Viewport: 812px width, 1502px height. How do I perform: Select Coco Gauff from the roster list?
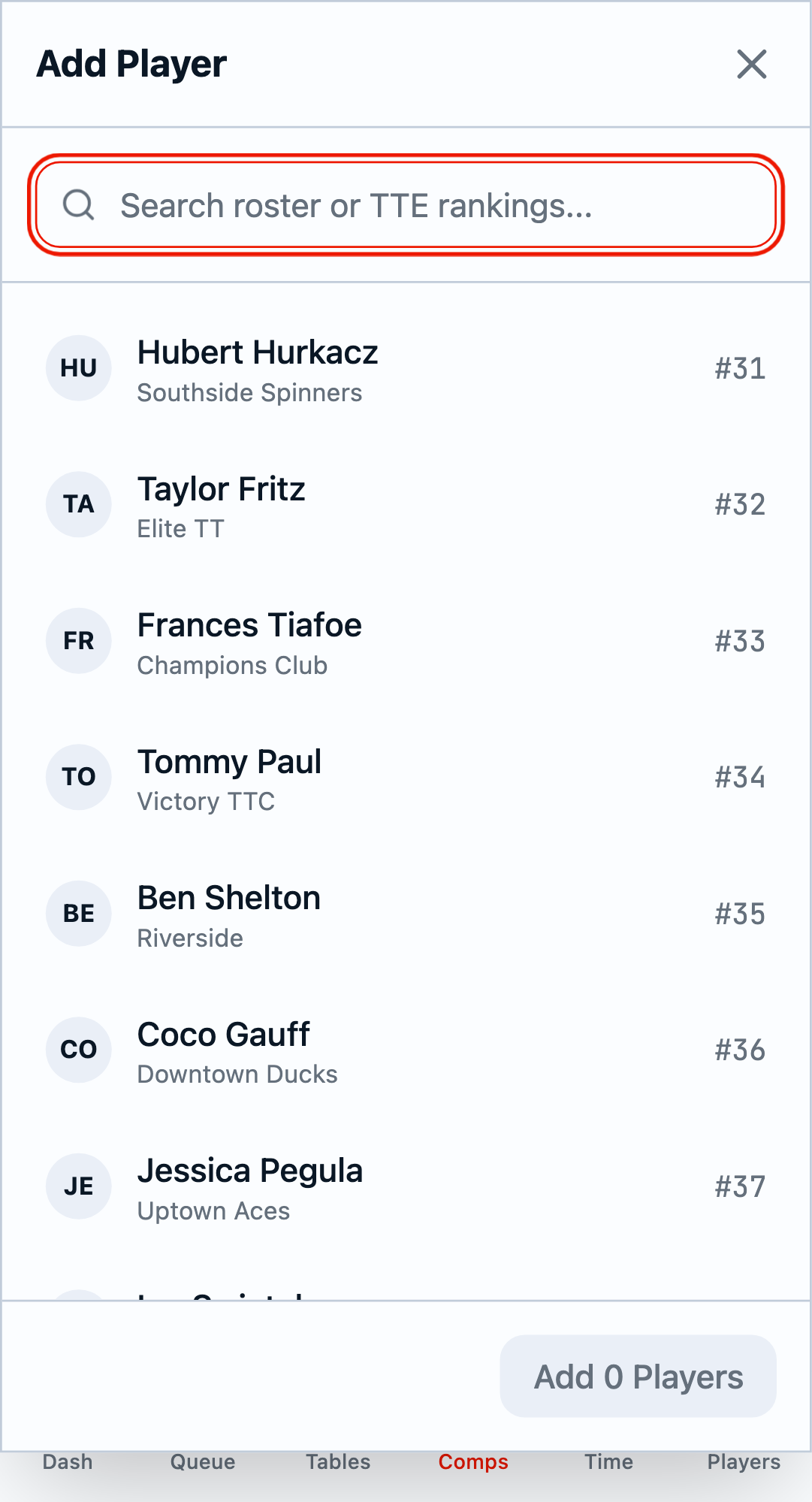(x=406, y=1050)
